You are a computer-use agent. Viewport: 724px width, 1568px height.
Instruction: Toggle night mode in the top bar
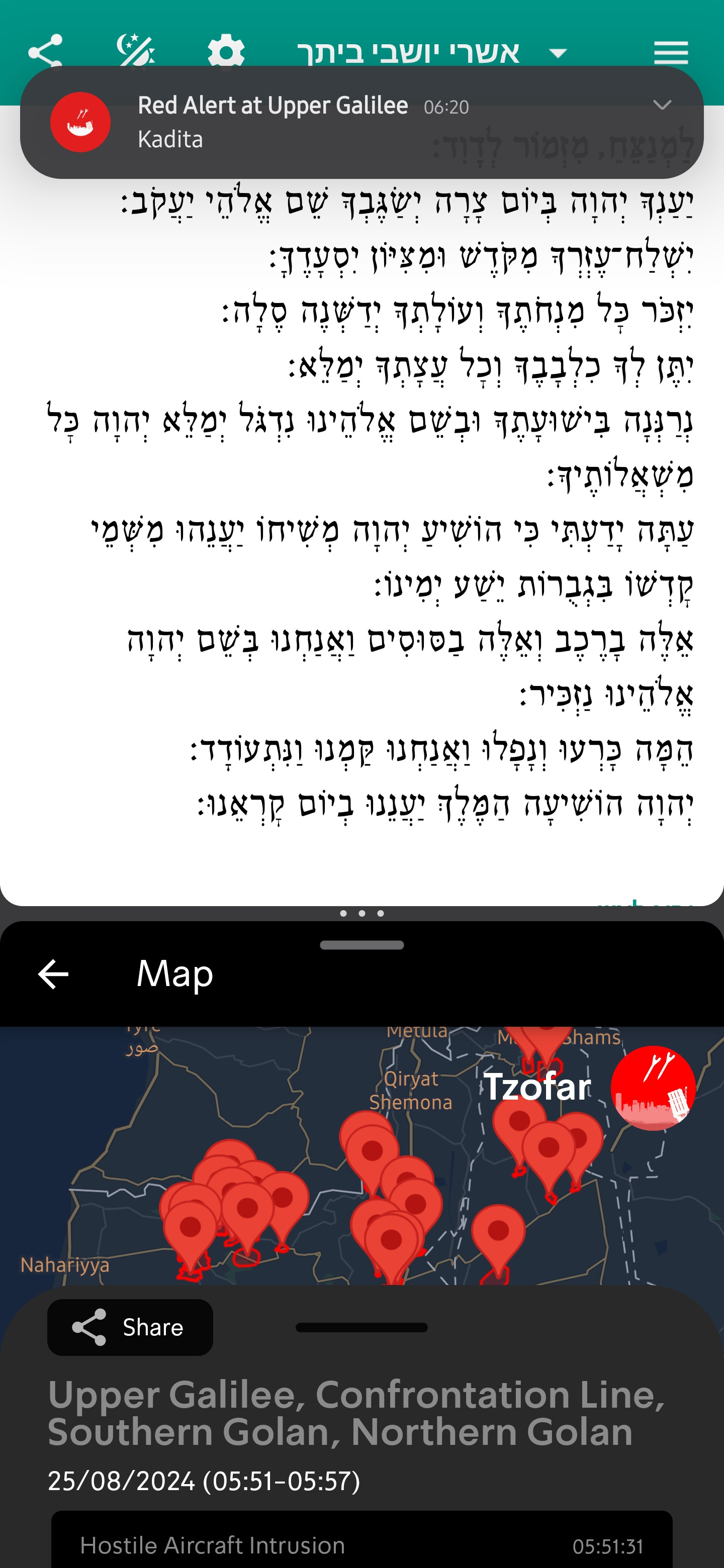[135, 51]
